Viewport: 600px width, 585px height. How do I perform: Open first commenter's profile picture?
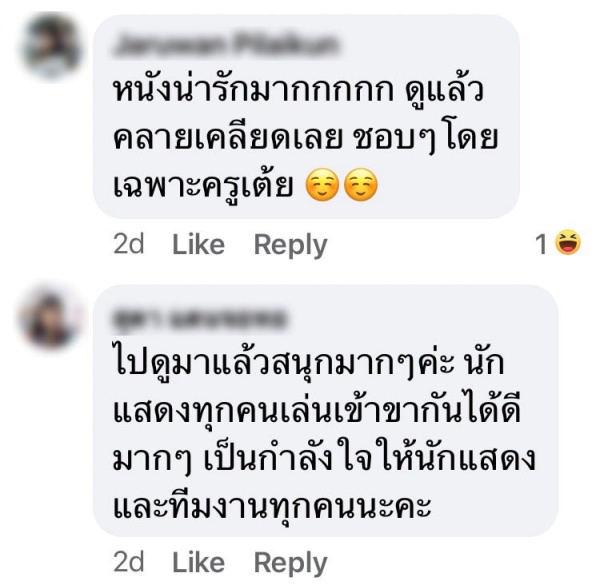51,48
